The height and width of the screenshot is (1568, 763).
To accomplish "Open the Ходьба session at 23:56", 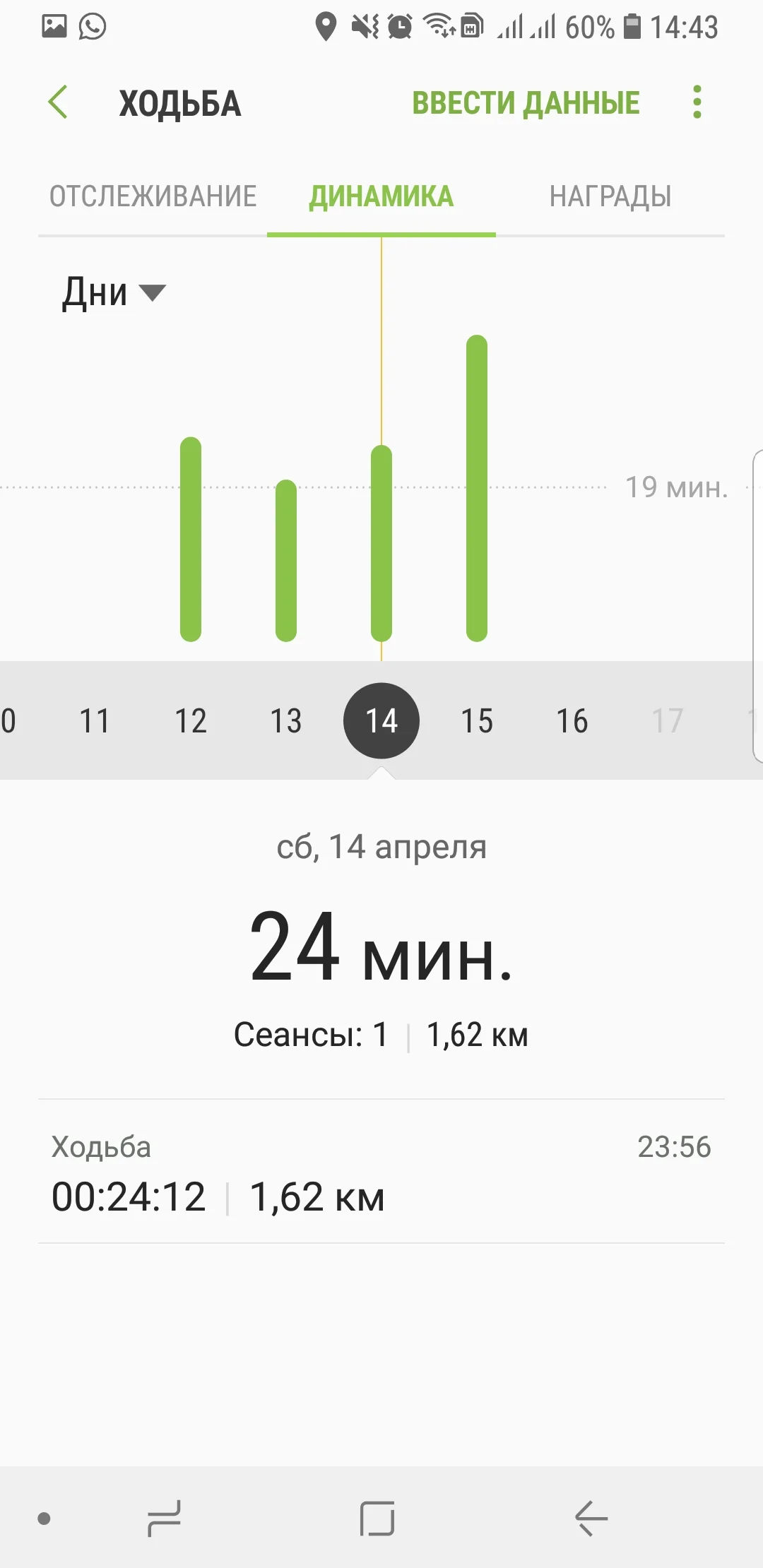I will coord(381,1172).
